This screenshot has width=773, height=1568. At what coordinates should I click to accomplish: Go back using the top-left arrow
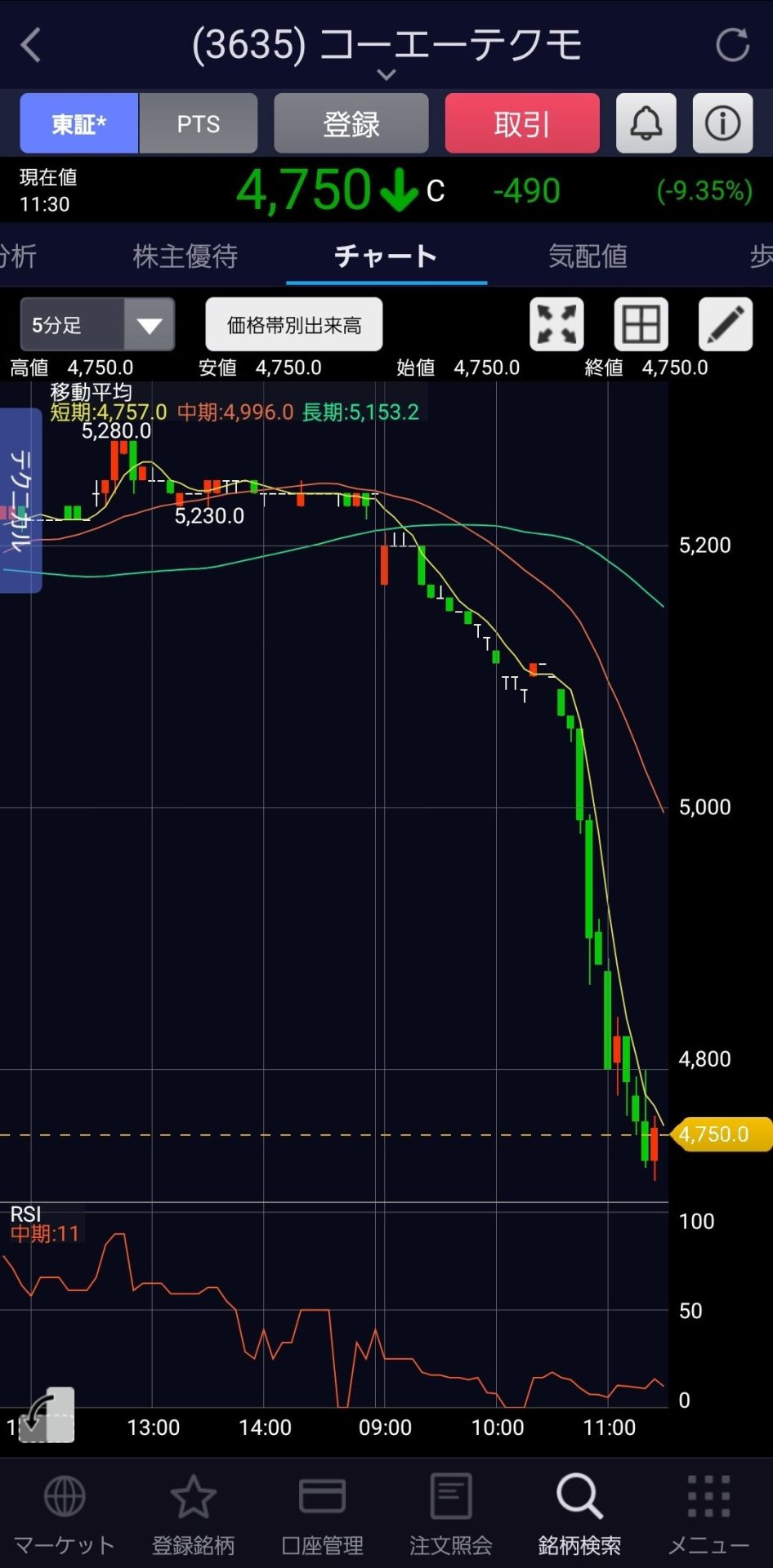pos(31,45)
